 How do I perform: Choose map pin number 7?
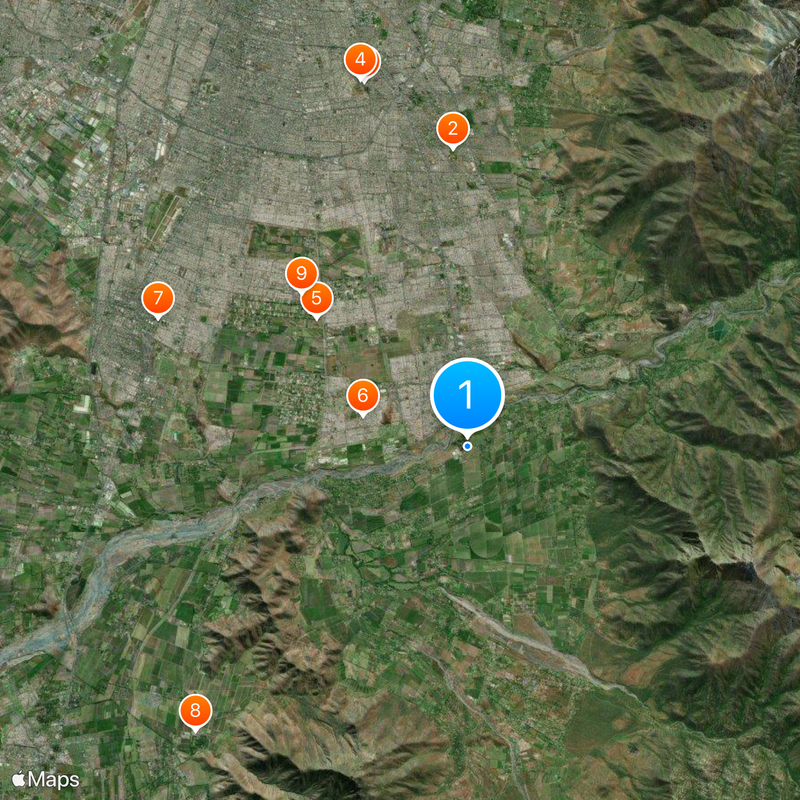(157, 298)
